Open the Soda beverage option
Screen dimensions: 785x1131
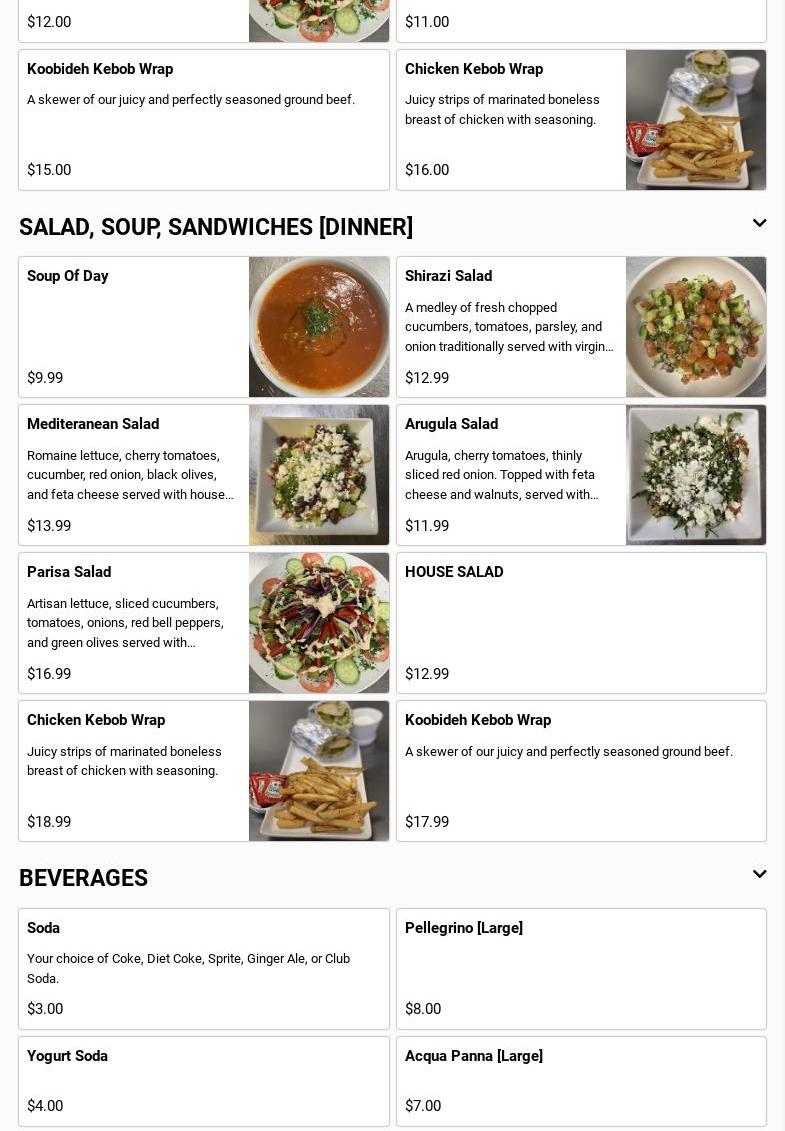pos(203,969)
